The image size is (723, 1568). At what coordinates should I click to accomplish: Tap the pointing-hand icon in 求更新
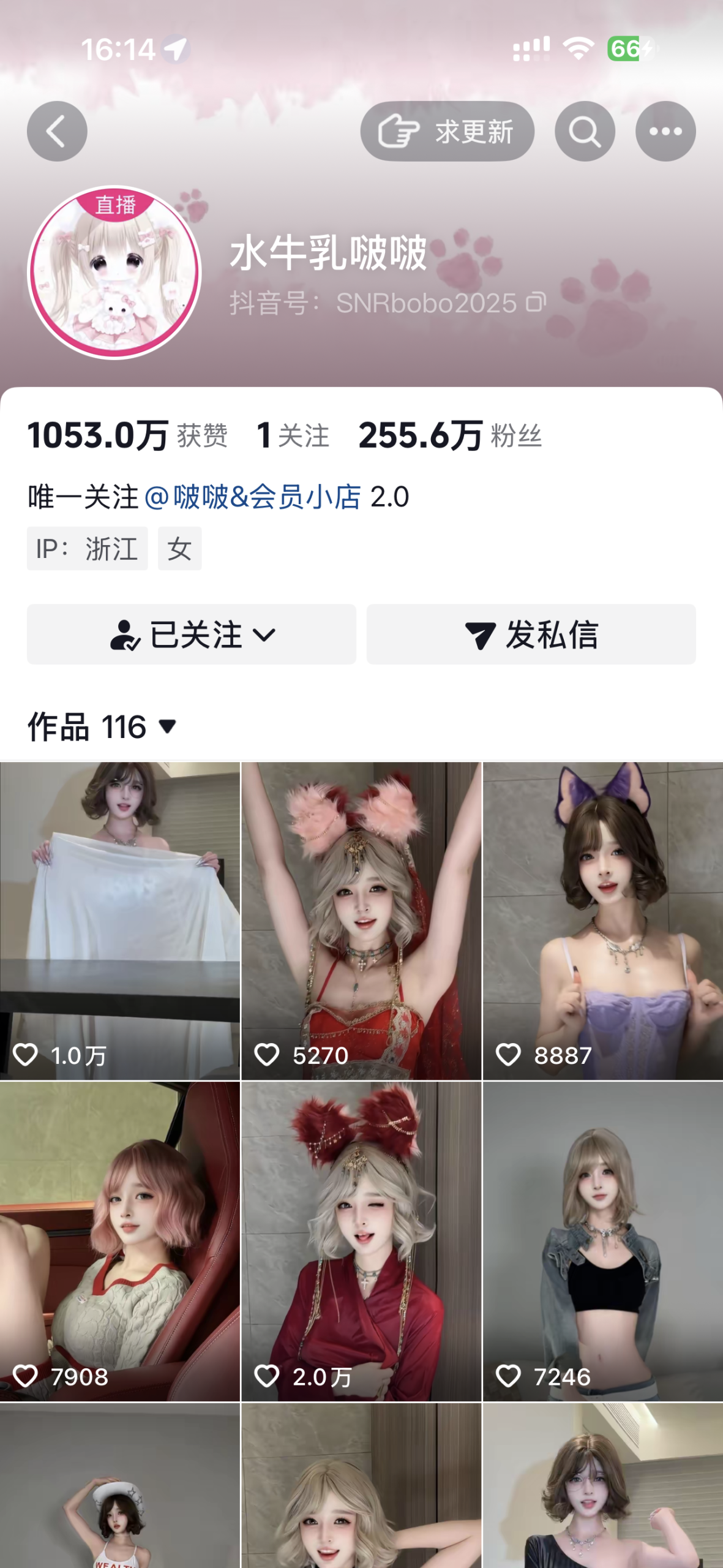[x=397, y=130]
